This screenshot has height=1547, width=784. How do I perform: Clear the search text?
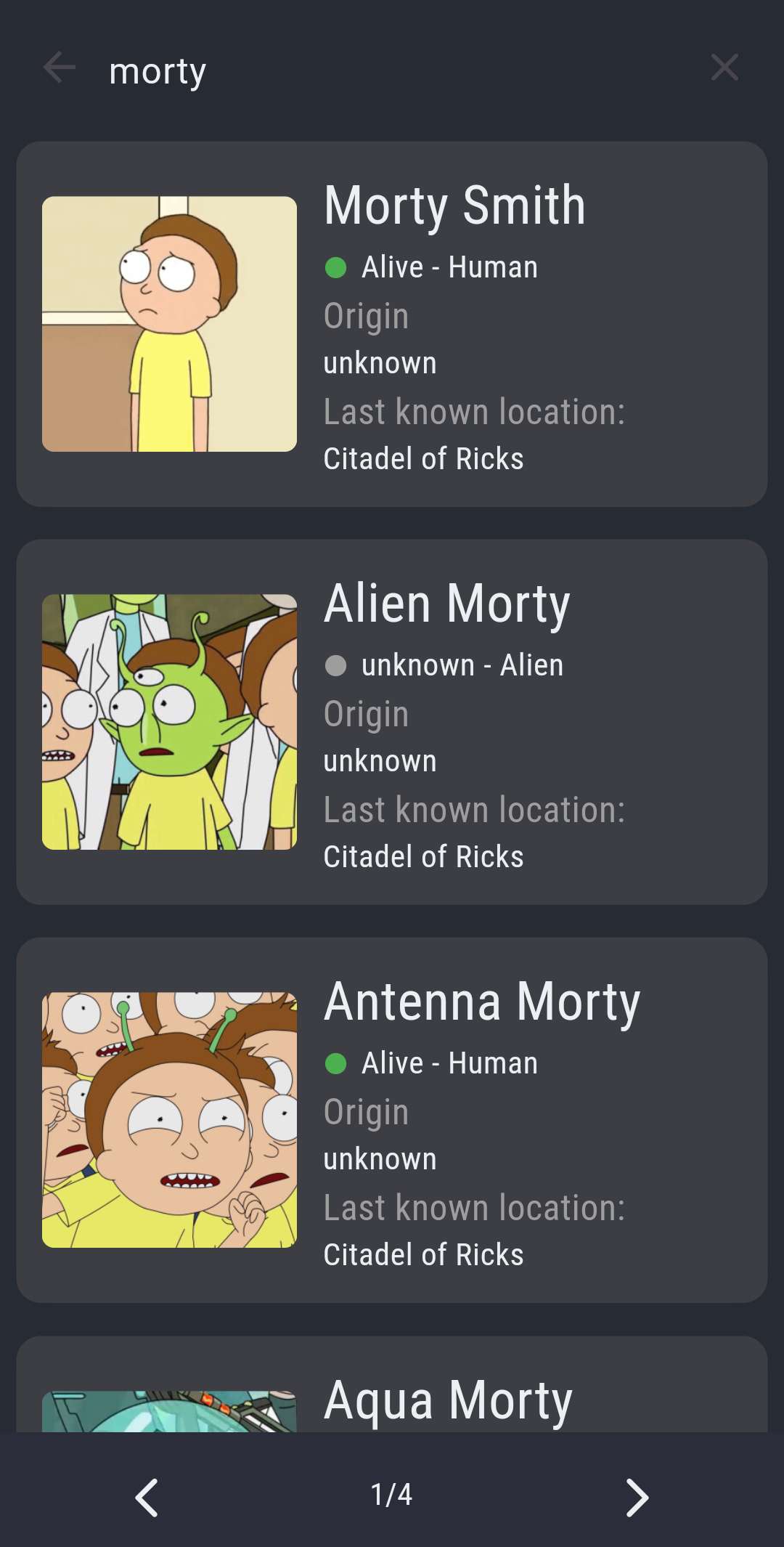724,68
